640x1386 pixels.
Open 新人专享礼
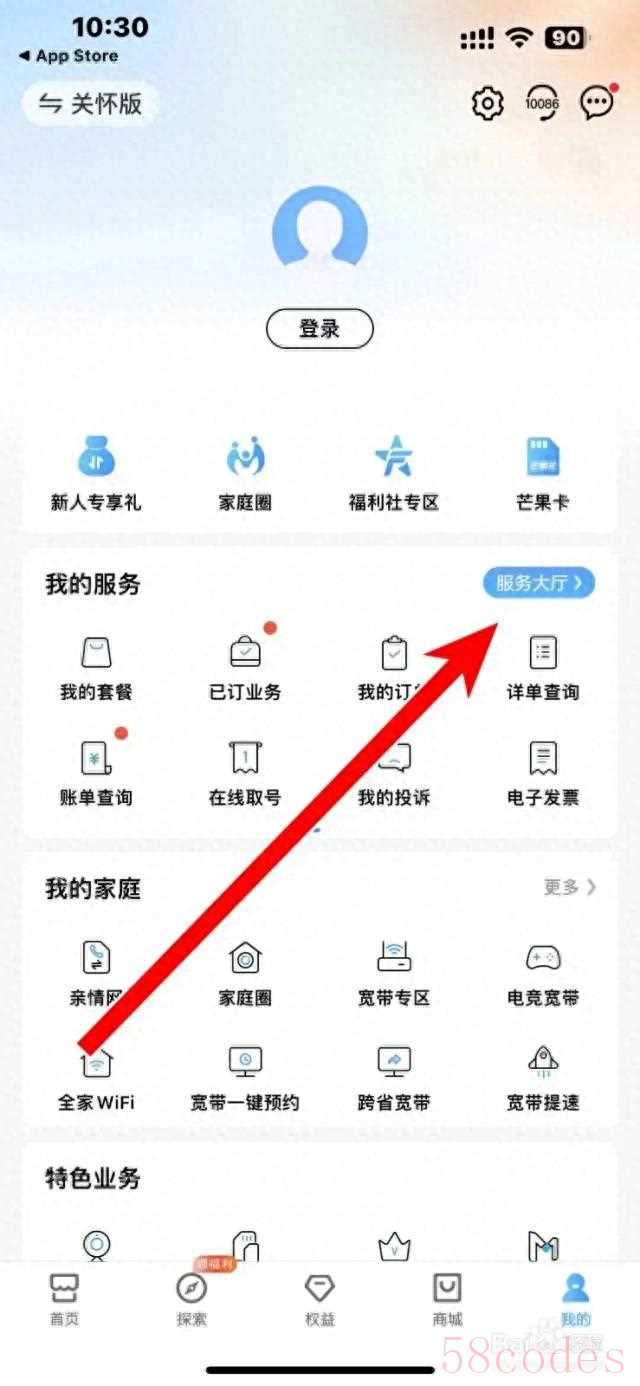coord(96,475)
